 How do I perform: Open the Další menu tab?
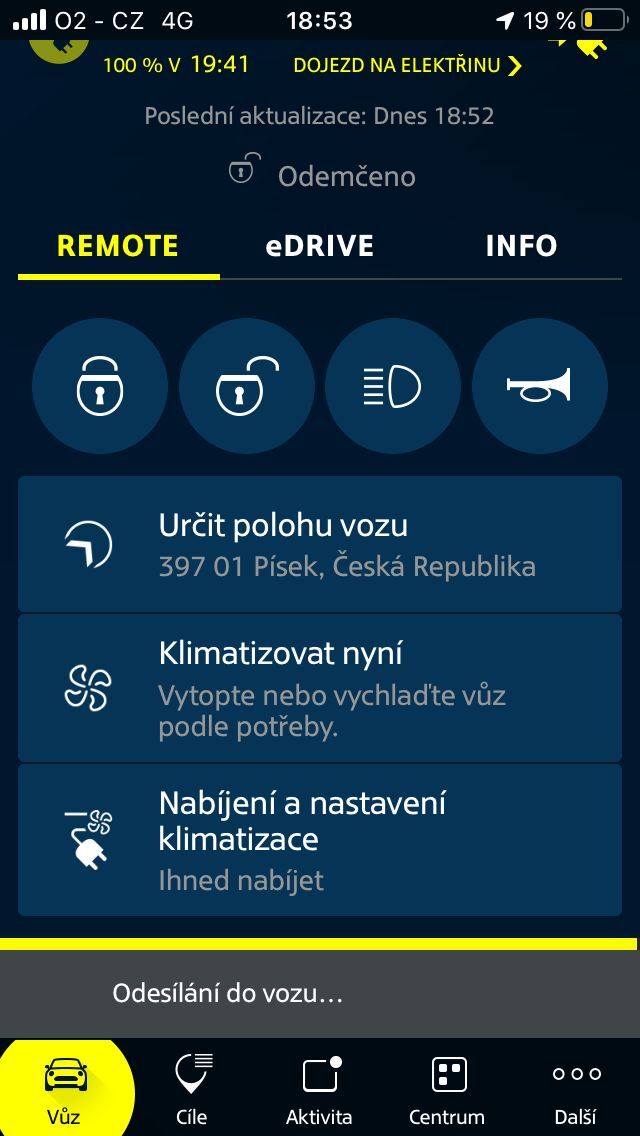(576, 1090)
